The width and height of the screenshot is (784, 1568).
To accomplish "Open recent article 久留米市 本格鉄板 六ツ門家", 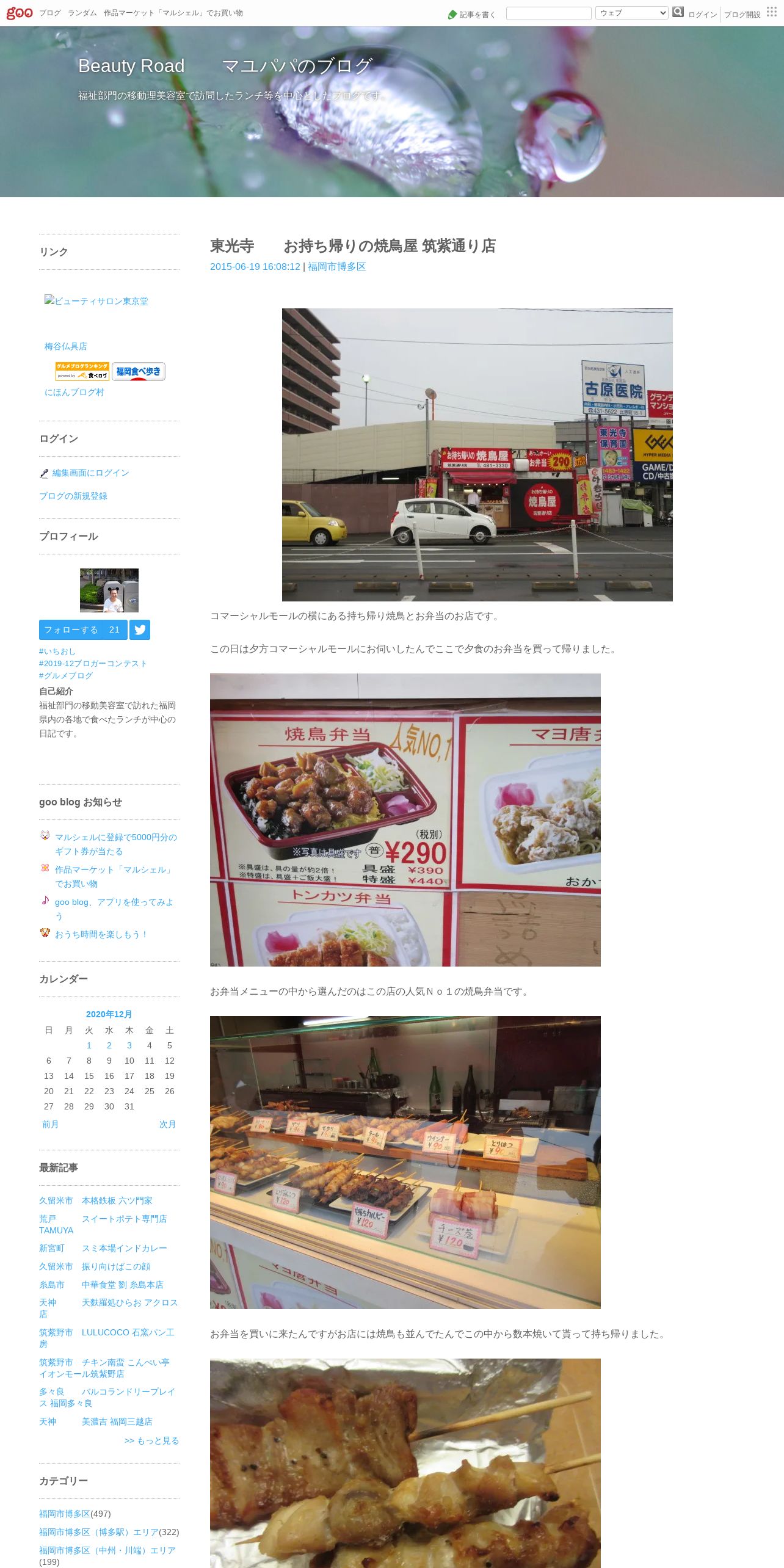I will (x=96, y=1200).
